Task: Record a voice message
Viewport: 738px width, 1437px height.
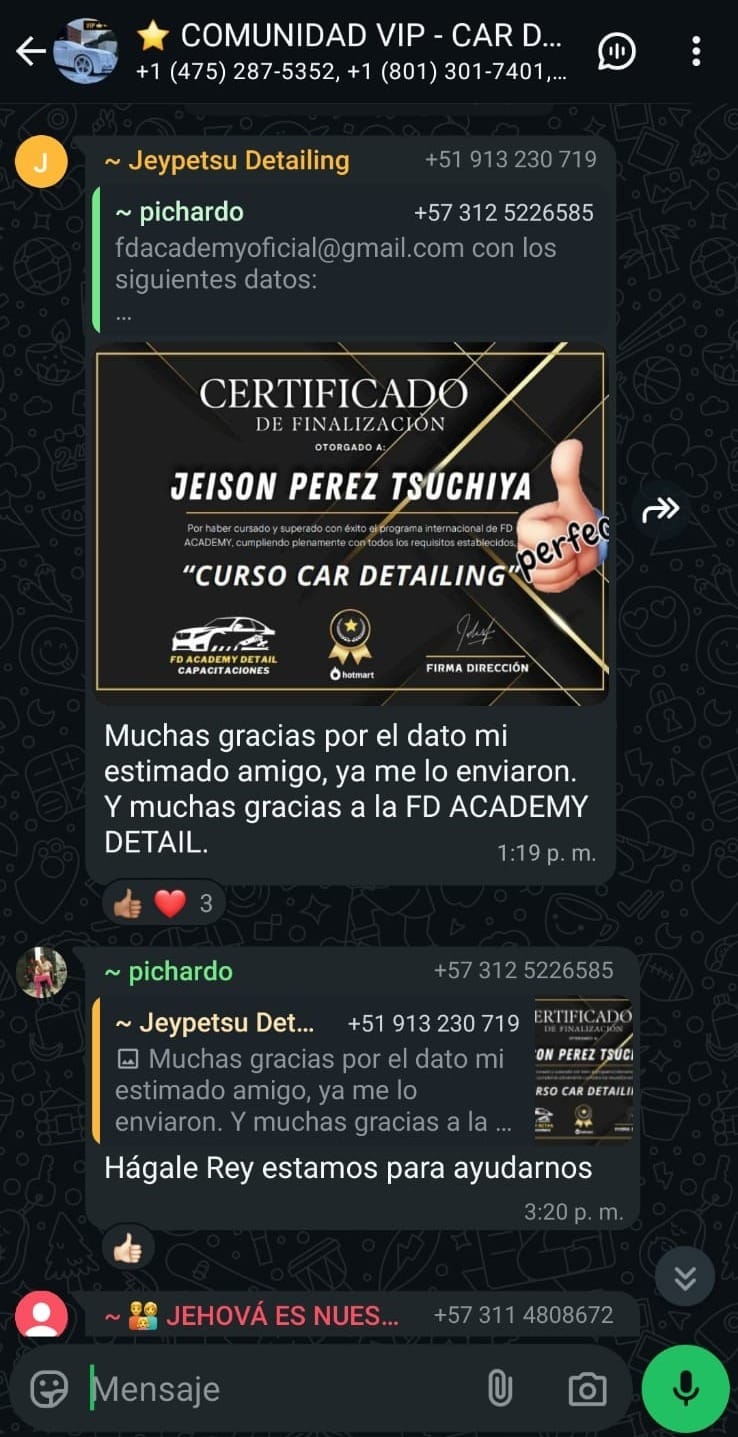Action: 685,1388
